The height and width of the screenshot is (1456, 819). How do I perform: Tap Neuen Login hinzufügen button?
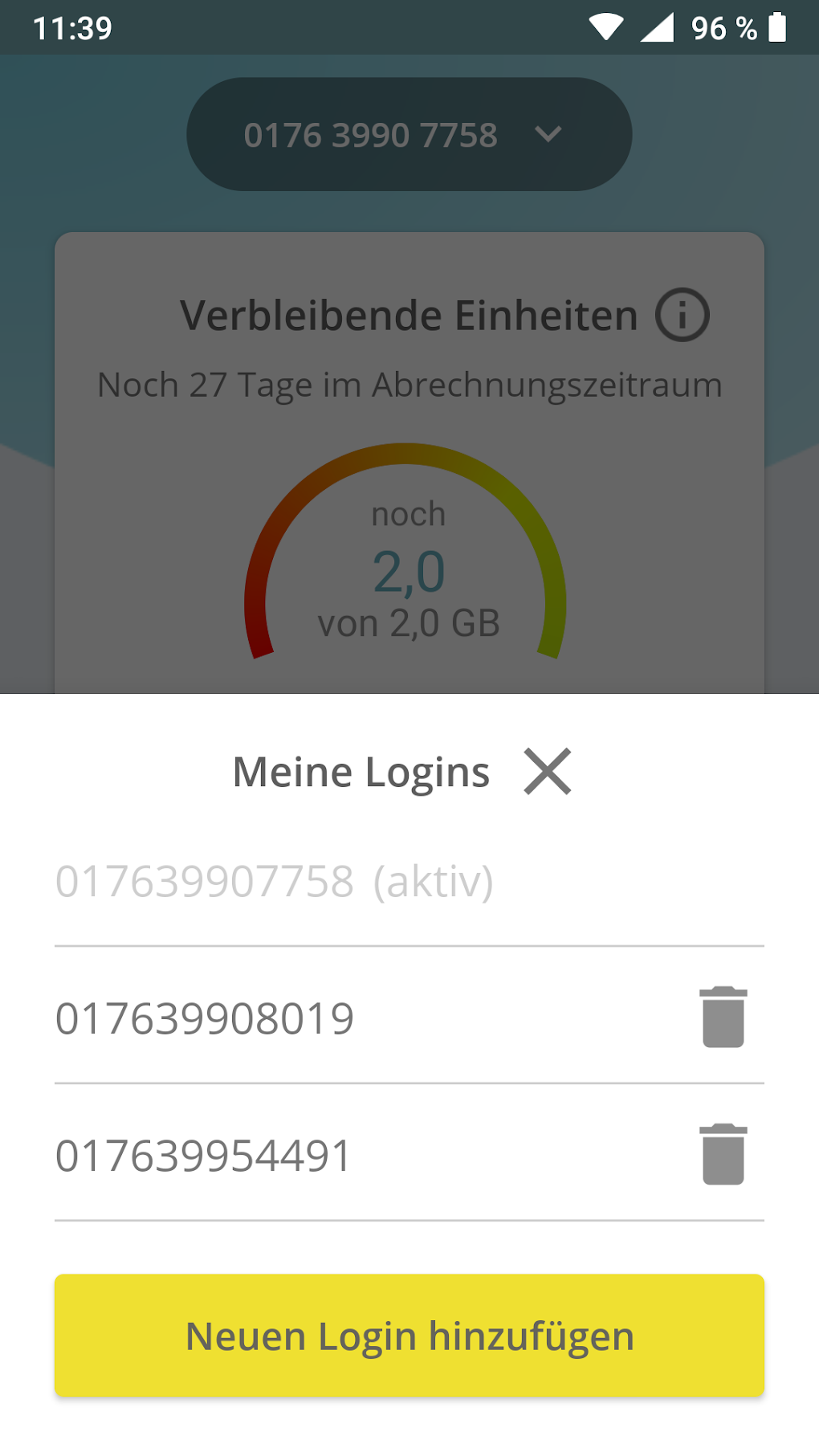pyautogui.click(x=409, y=1336)
